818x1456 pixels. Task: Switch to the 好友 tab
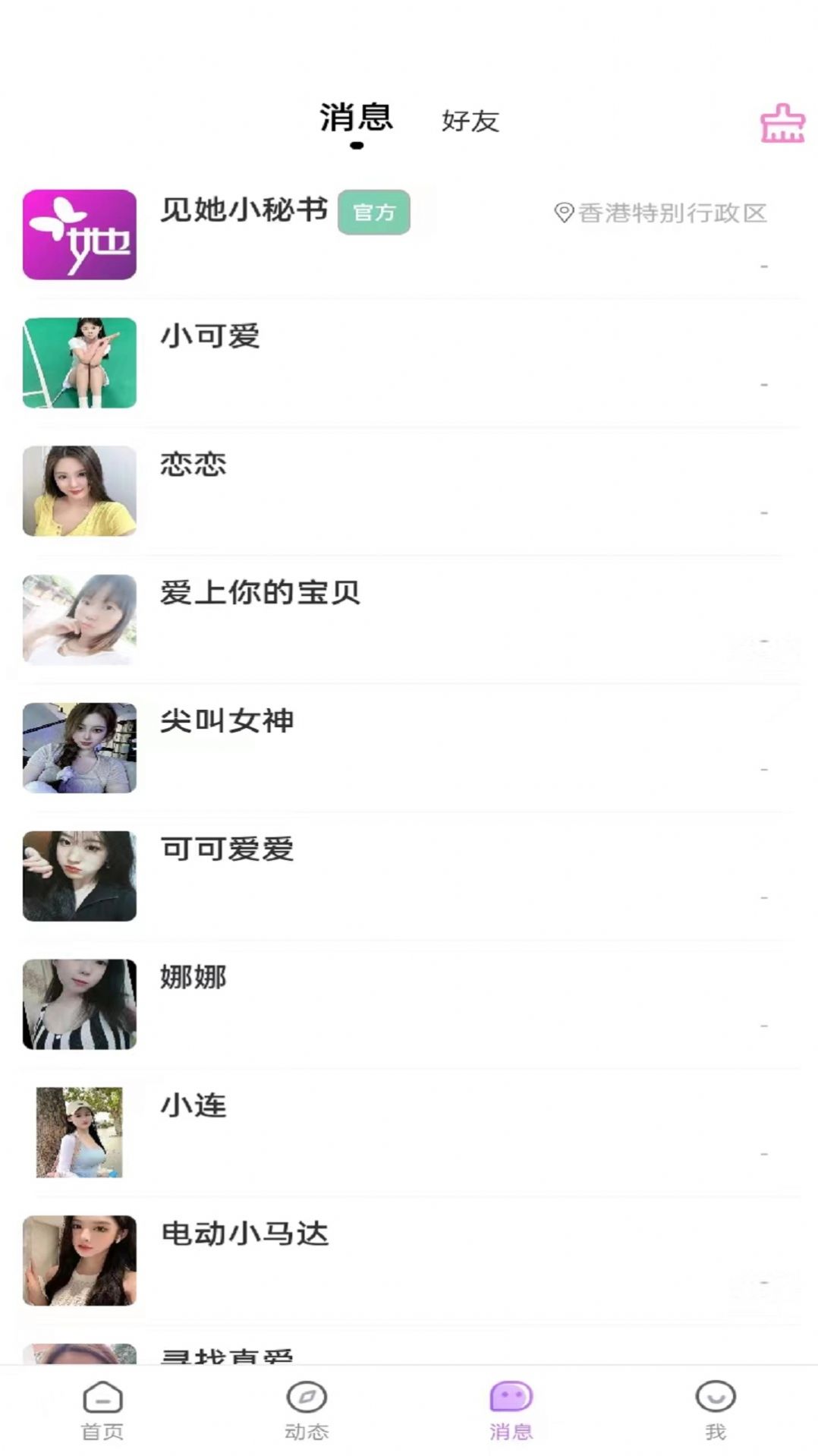(470, 121)
